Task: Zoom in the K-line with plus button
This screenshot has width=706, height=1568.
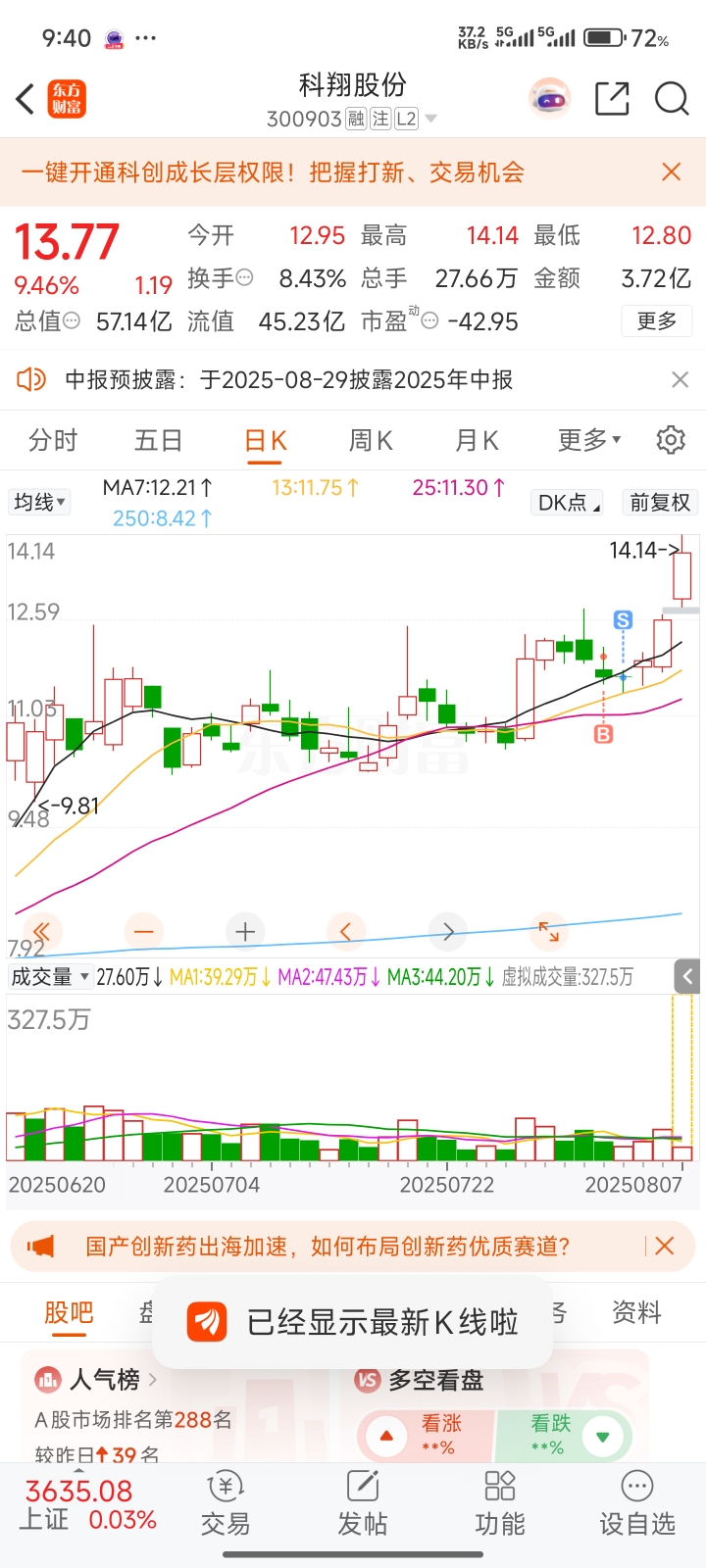Action: pos(245,931)
